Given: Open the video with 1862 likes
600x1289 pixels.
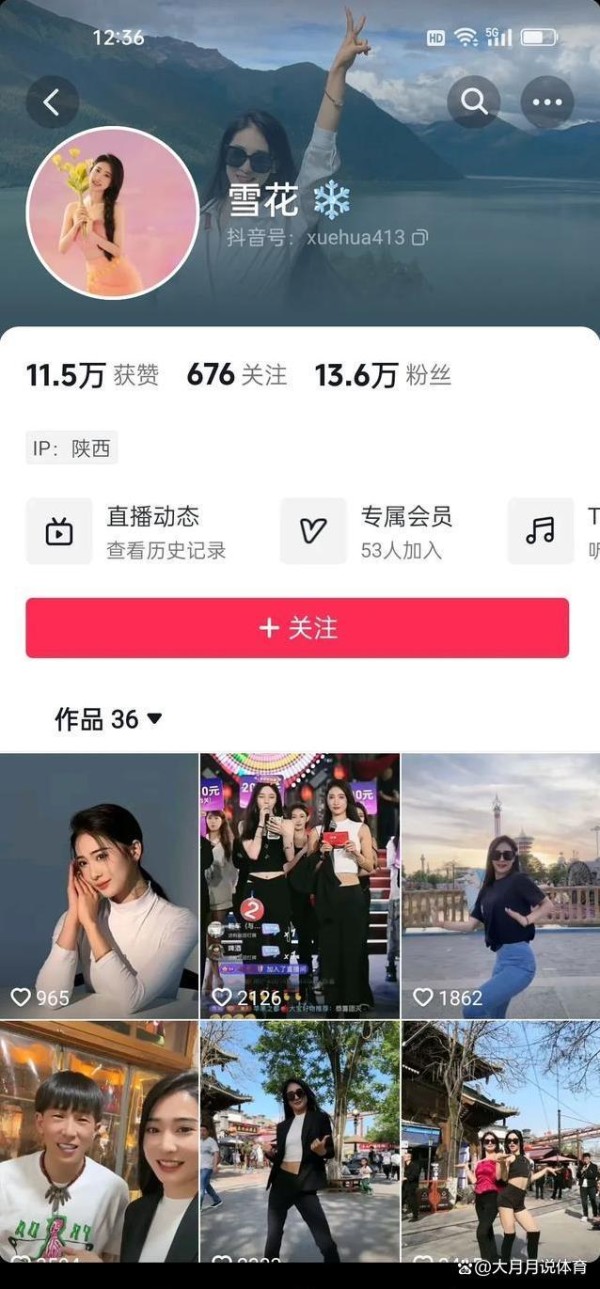Looking at the screenshot, I should (x=500, y=885).
